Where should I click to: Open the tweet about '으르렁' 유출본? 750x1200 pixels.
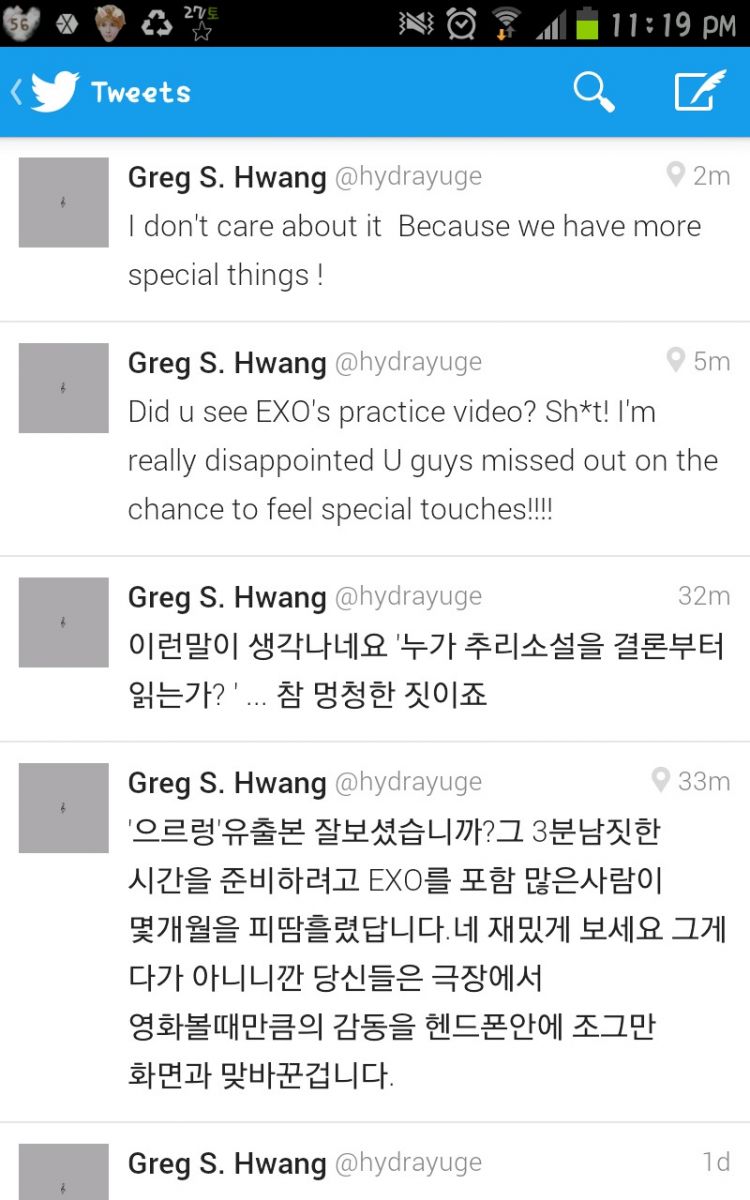375,933
